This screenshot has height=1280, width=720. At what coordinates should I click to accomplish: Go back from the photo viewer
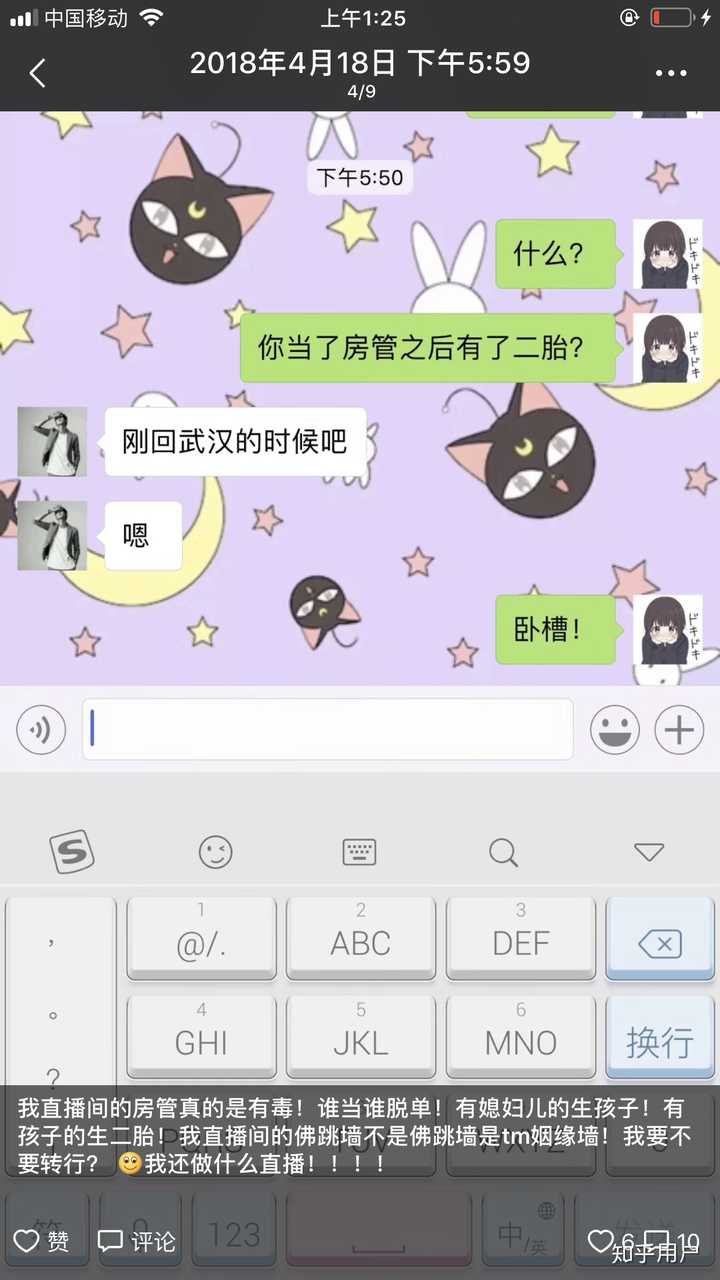click(38, 73)
